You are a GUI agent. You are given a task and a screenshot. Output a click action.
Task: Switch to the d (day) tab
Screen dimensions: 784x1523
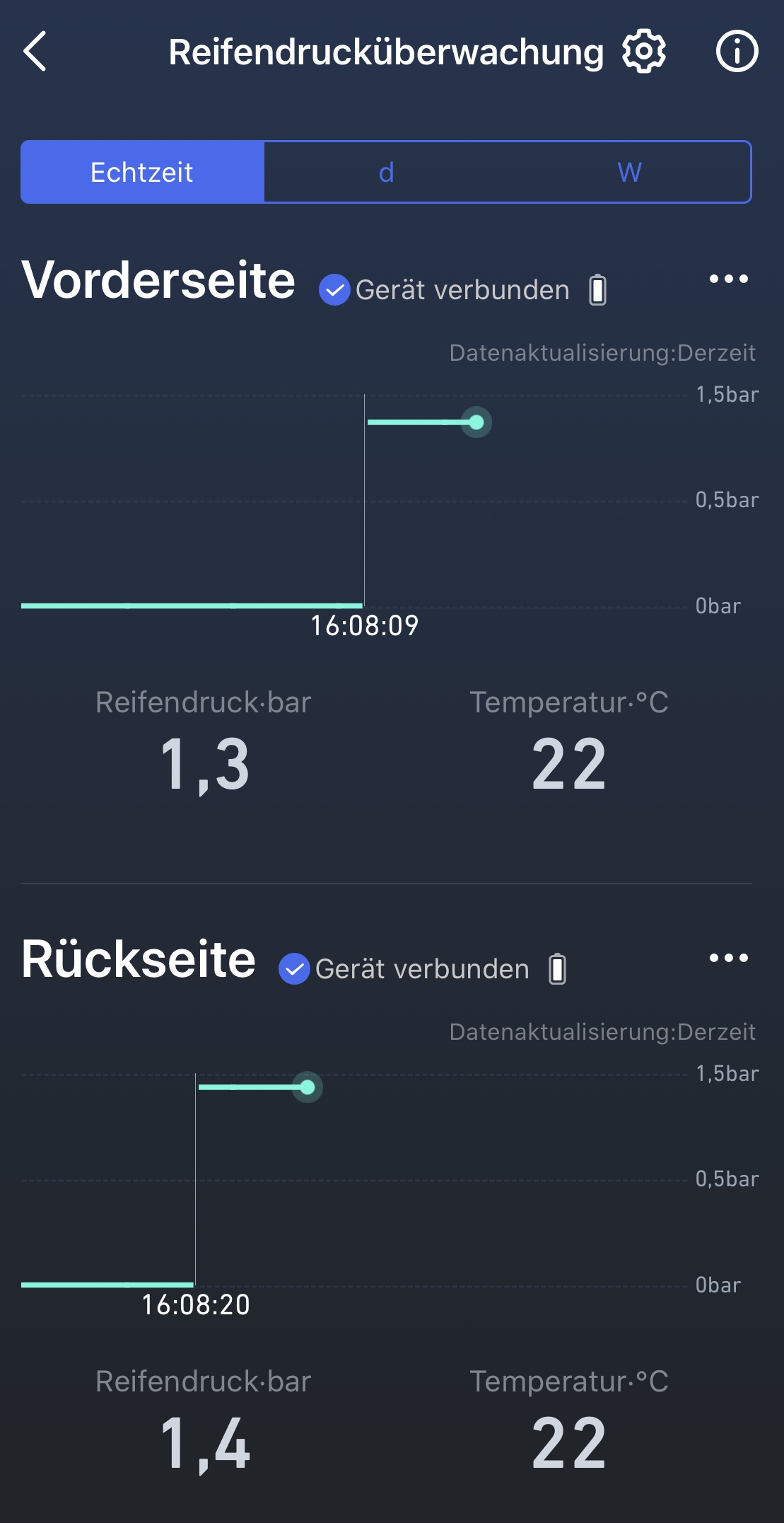pyautogui.click(x=386, y=173)
